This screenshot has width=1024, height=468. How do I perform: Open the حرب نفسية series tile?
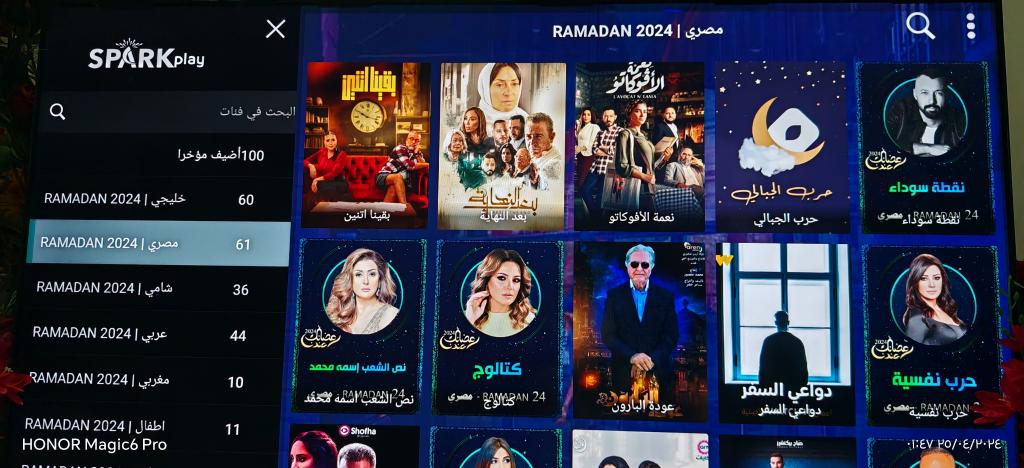(x=932, y=330)
